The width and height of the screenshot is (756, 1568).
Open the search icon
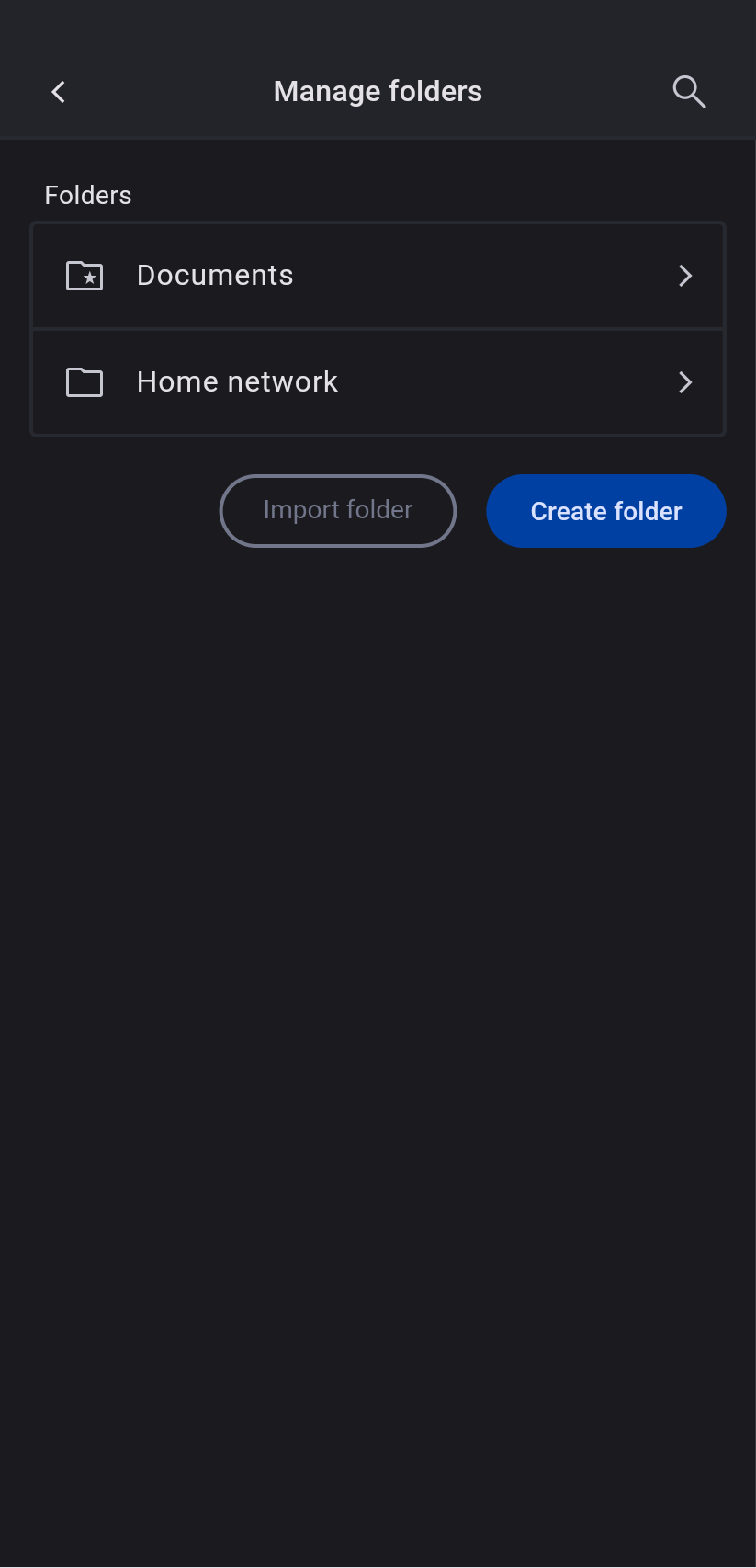pos(688,92)
